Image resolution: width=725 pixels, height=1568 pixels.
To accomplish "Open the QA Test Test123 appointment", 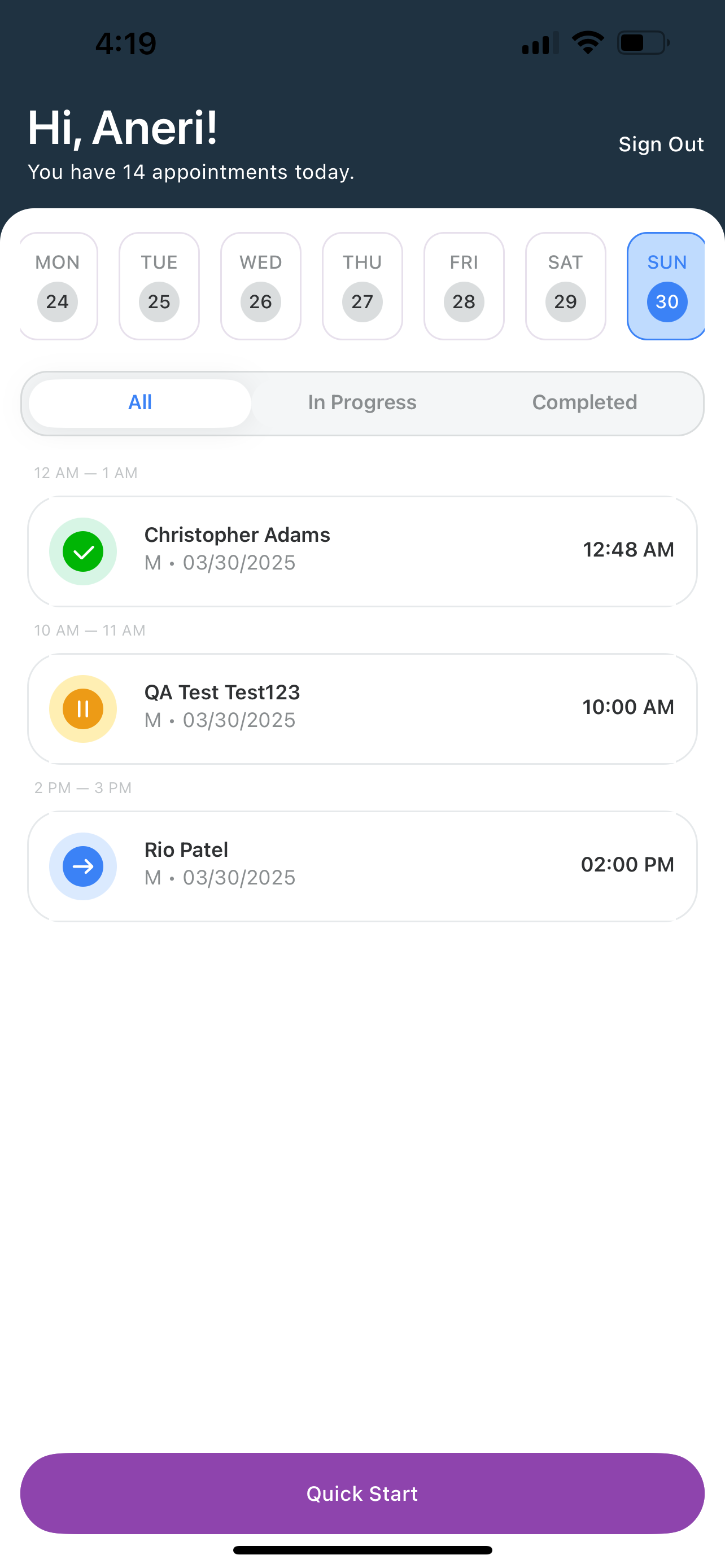I will [x=362, y=708].
